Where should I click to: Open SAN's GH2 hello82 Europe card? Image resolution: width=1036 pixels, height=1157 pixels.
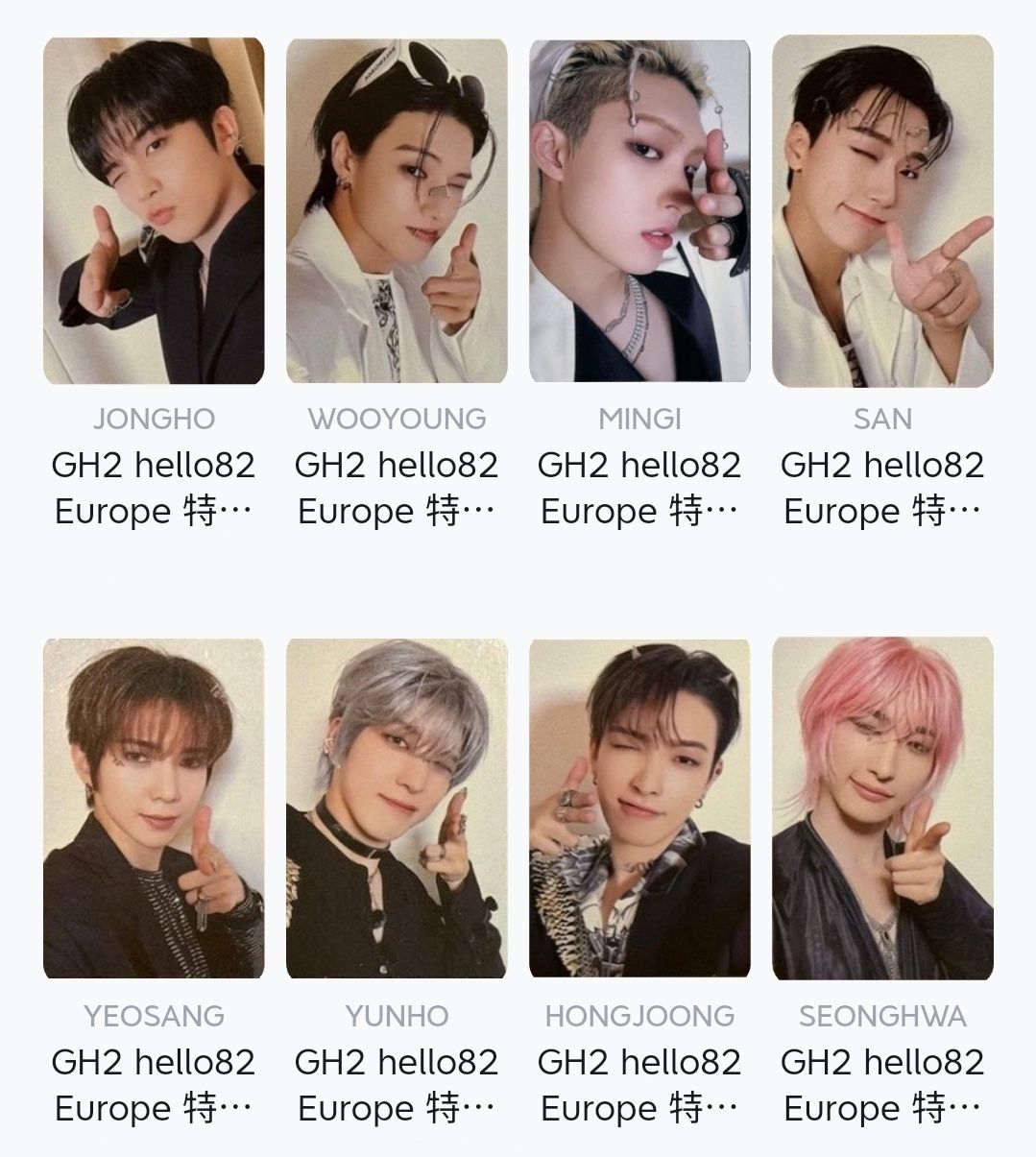[882, 211]
